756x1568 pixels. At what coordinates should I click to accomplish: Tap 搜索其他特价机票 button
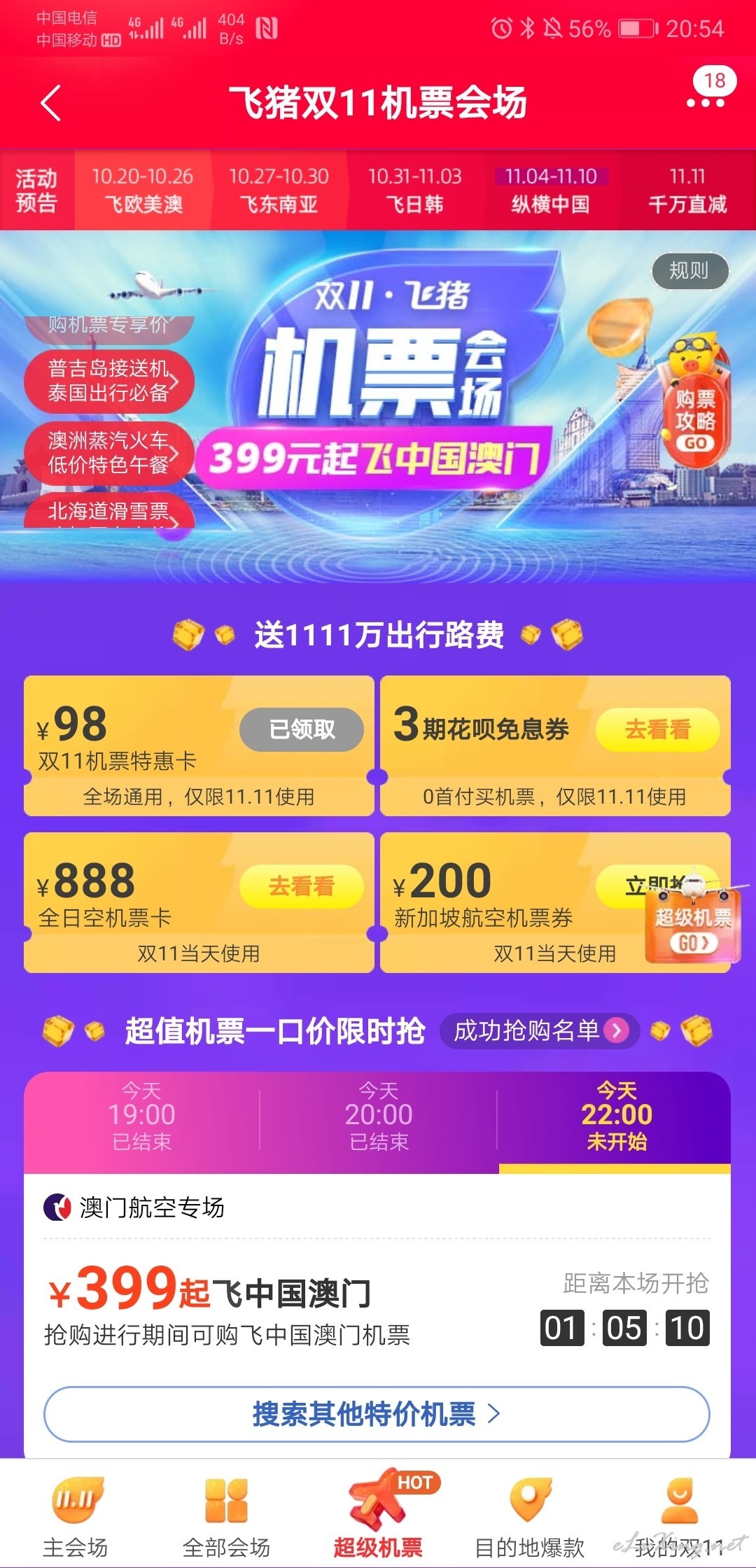(377, 1414)
